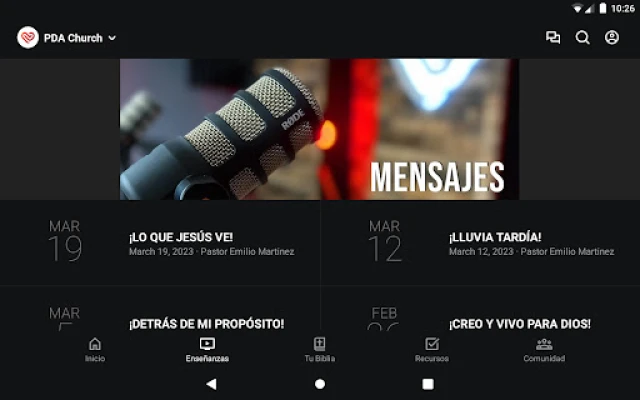Open the Mensajes banner
The height and width of the screenshot is (400, 640).
pyautogui.click(x=319, y=129)
